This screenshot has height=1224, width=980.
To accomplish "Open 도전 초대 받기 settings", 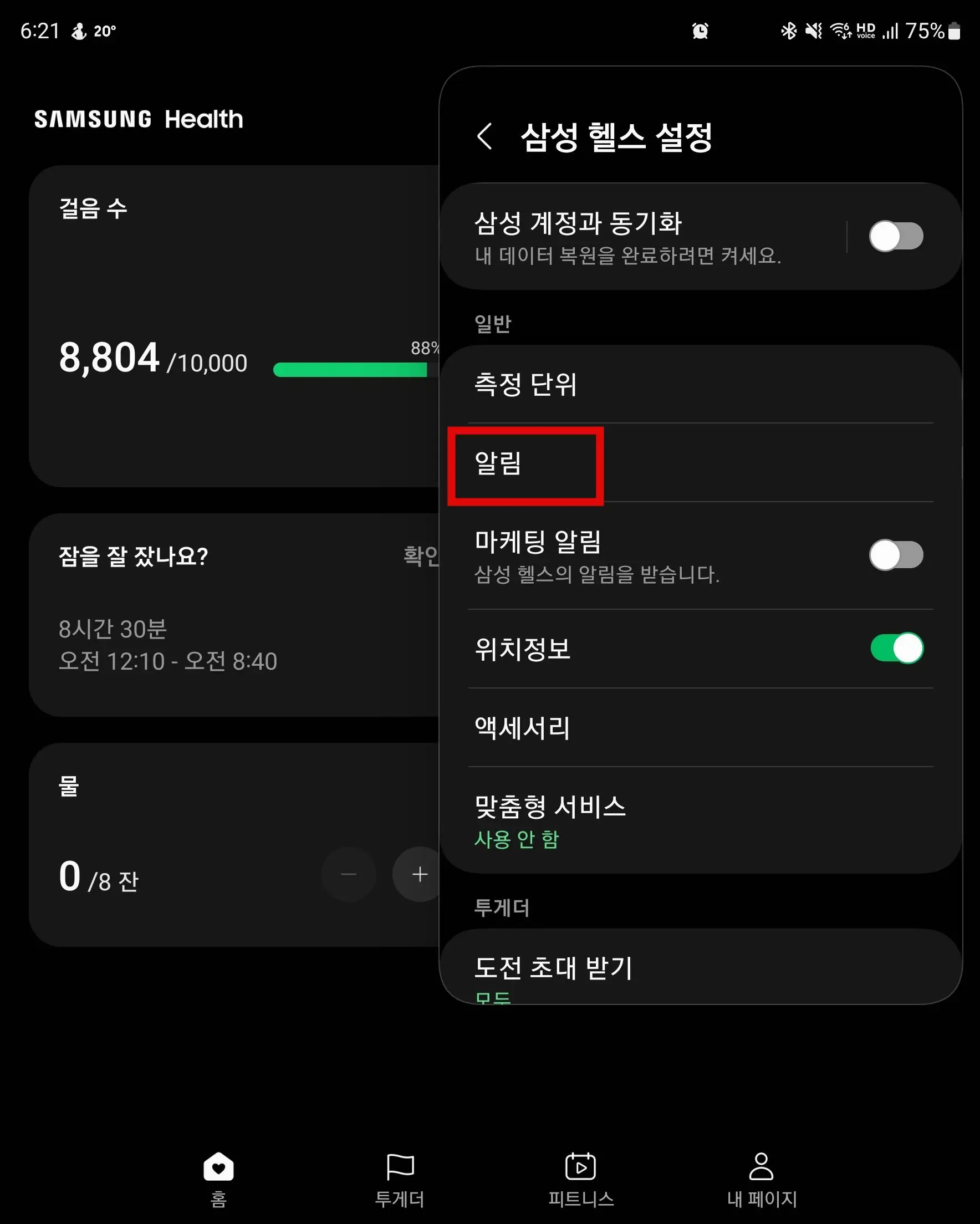I will tap(553, 968).
